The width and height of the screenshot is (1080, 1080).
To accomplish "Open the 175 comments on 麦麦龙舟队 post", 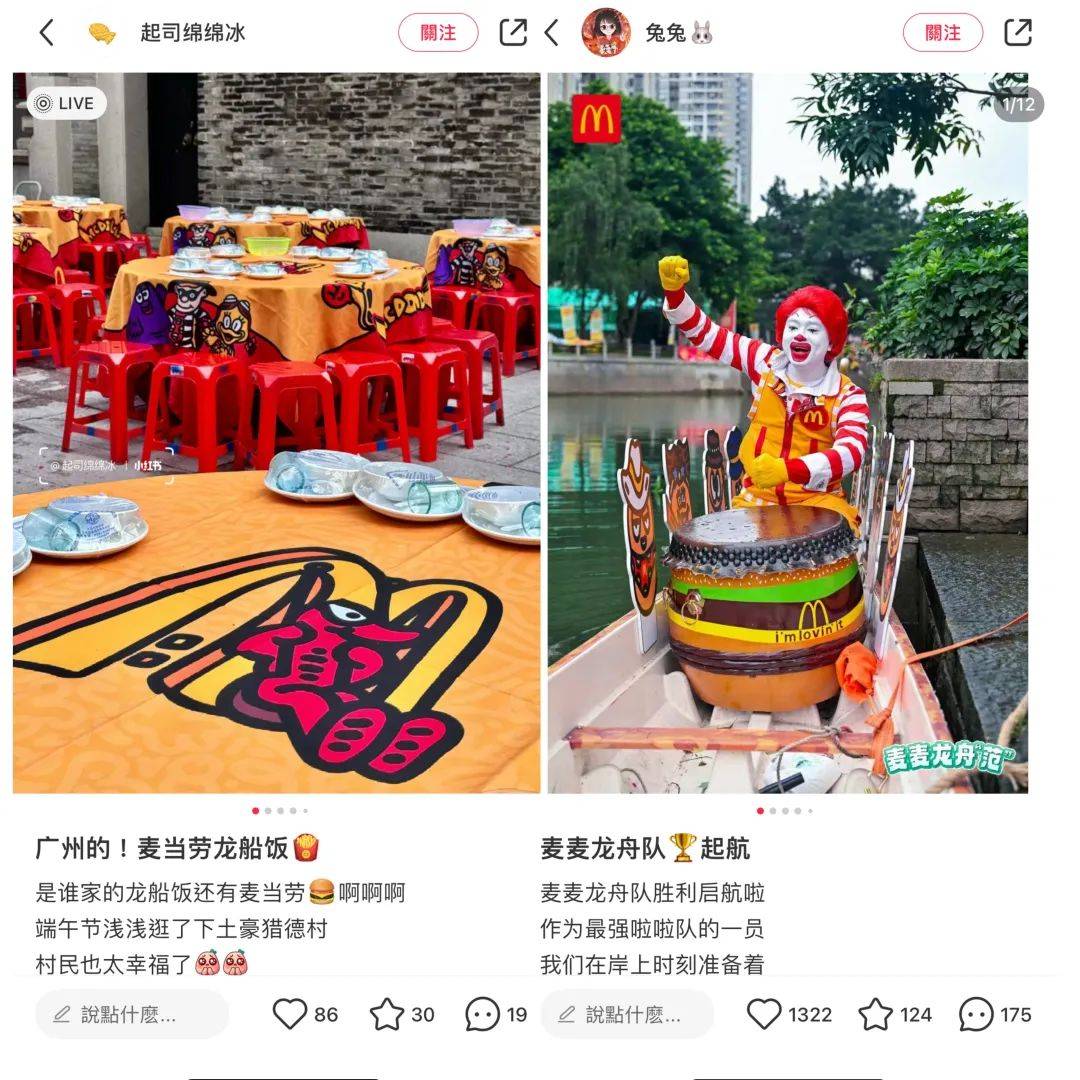I will (976, 1015).
